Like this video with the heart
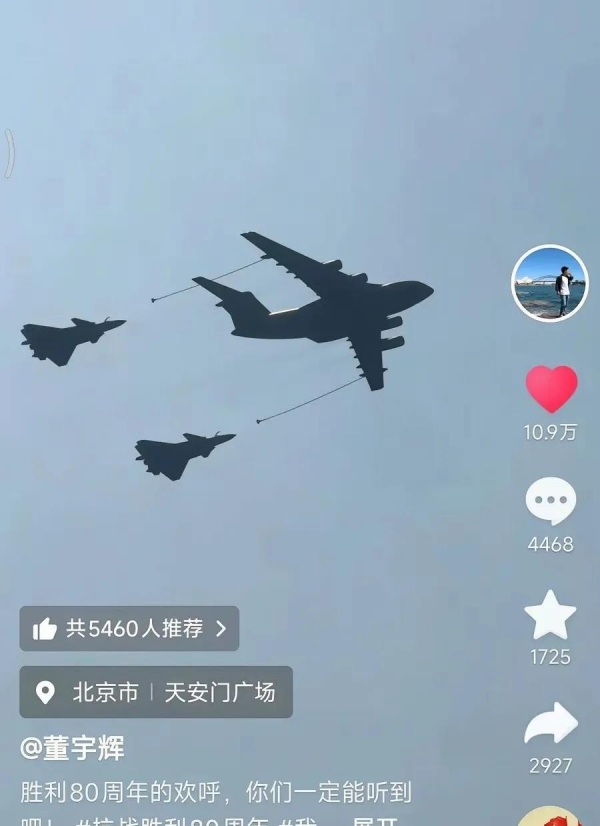 pos(551,389)
